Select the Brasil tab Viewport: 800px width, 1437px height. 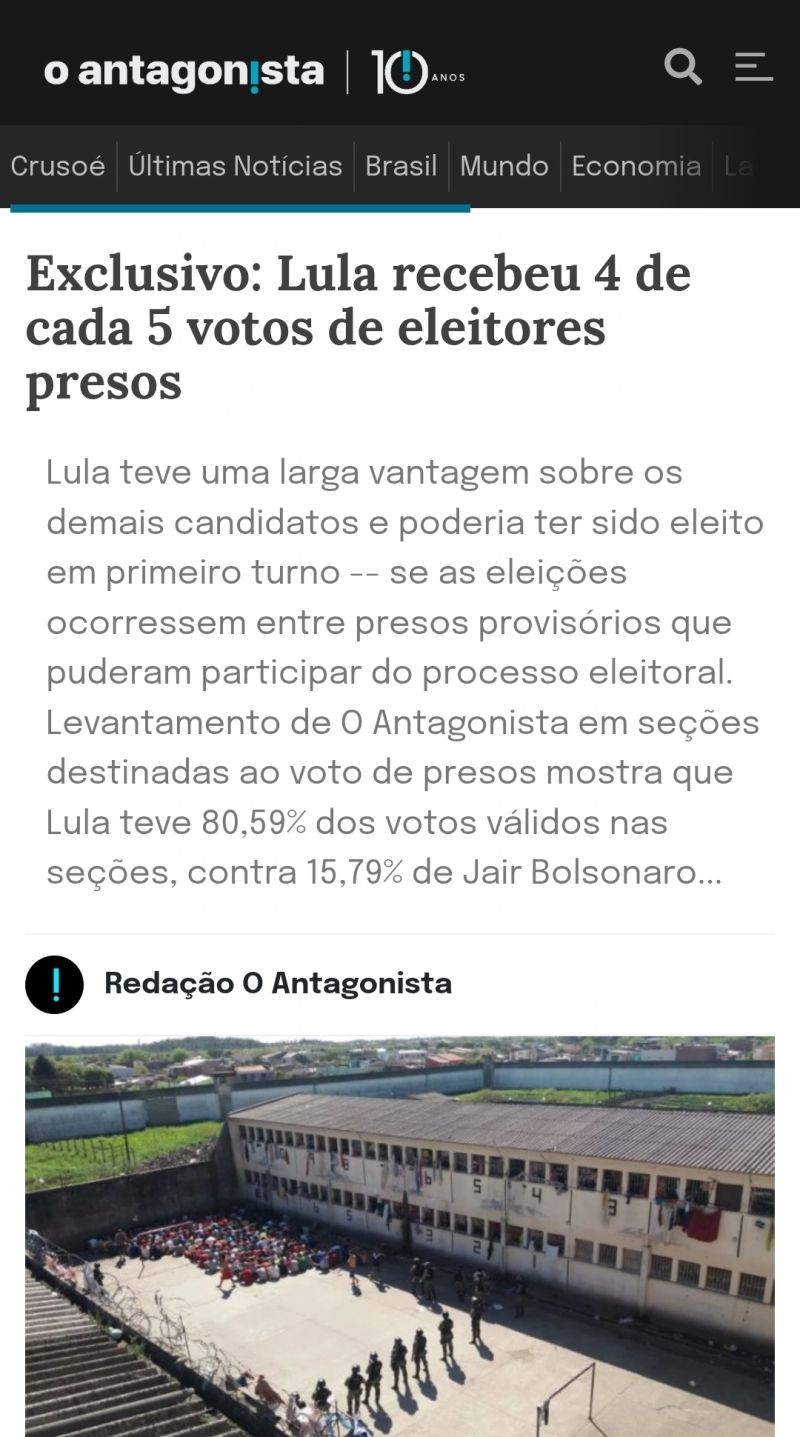[401, 166]
